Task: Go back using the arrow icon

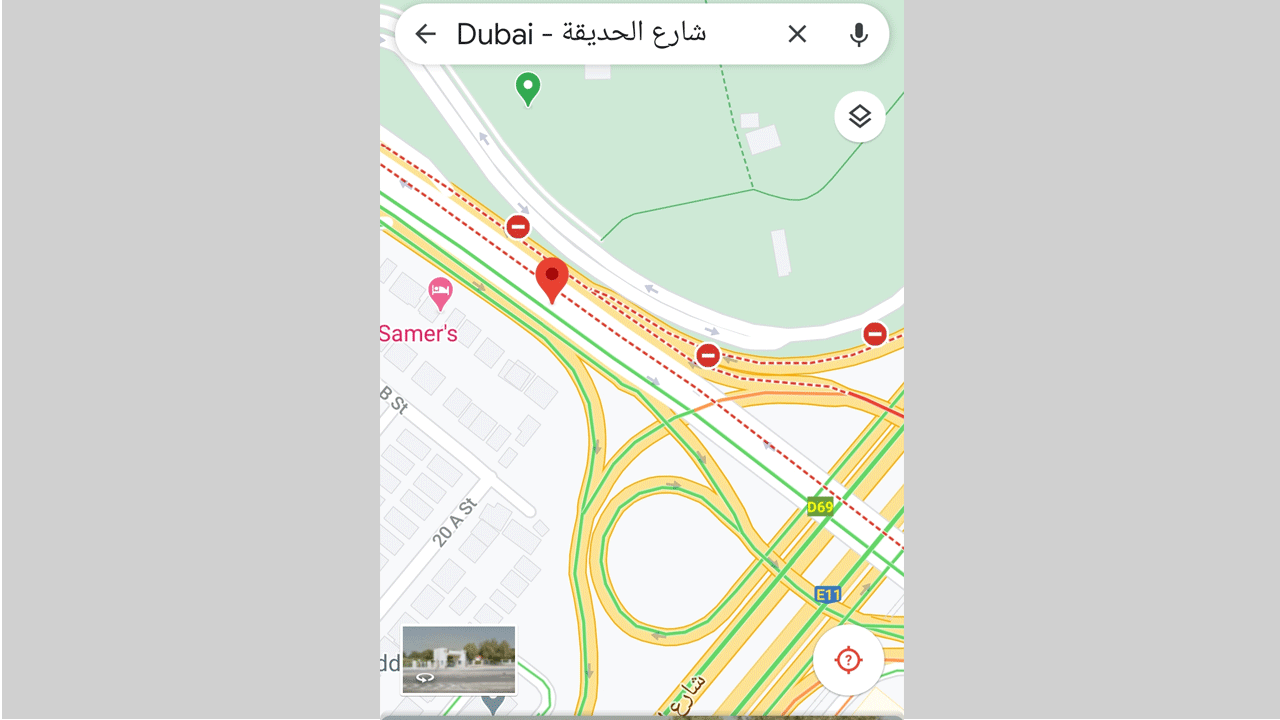Action: 425,34
